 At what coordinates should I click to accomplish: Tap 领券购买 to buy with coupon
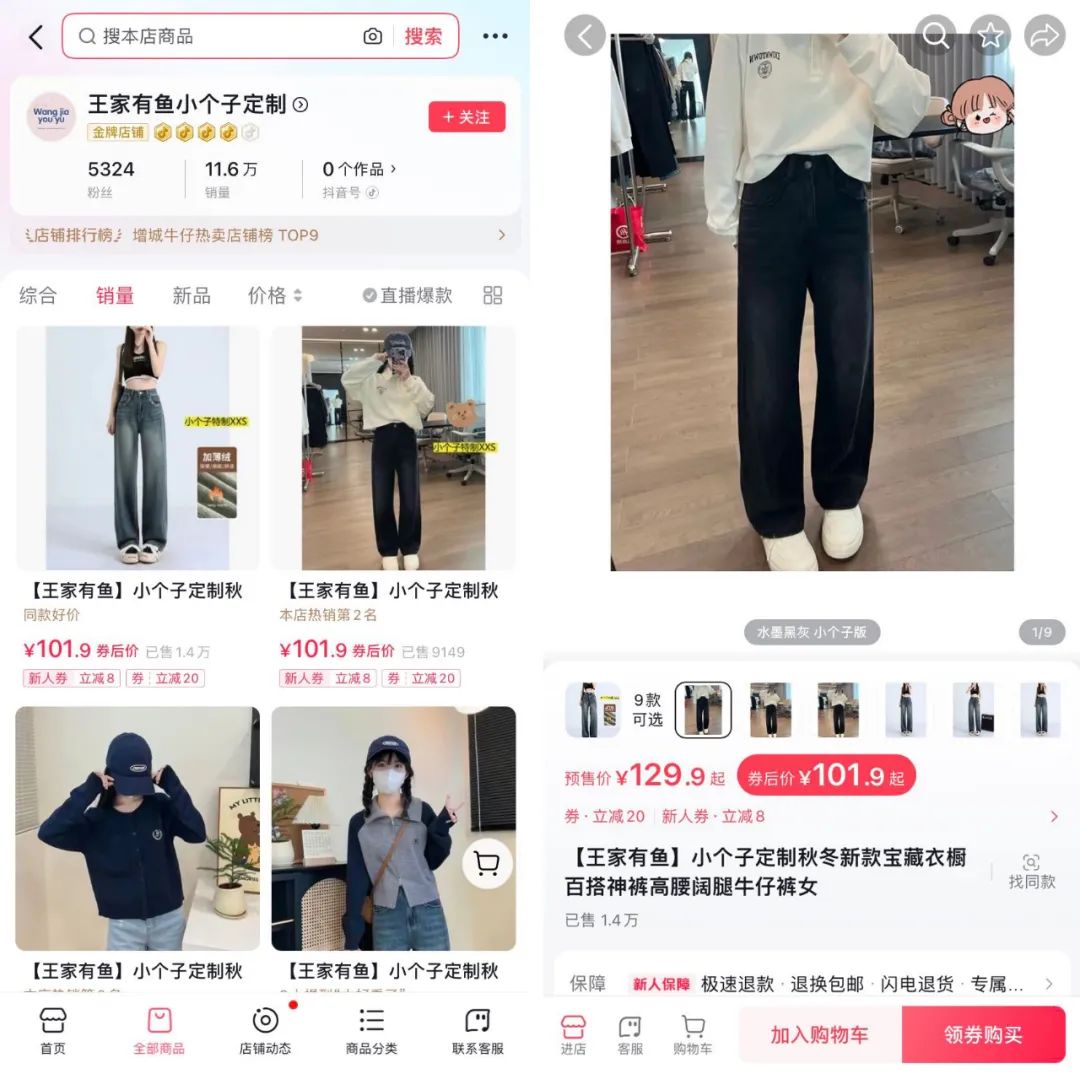pos(983,1034)
